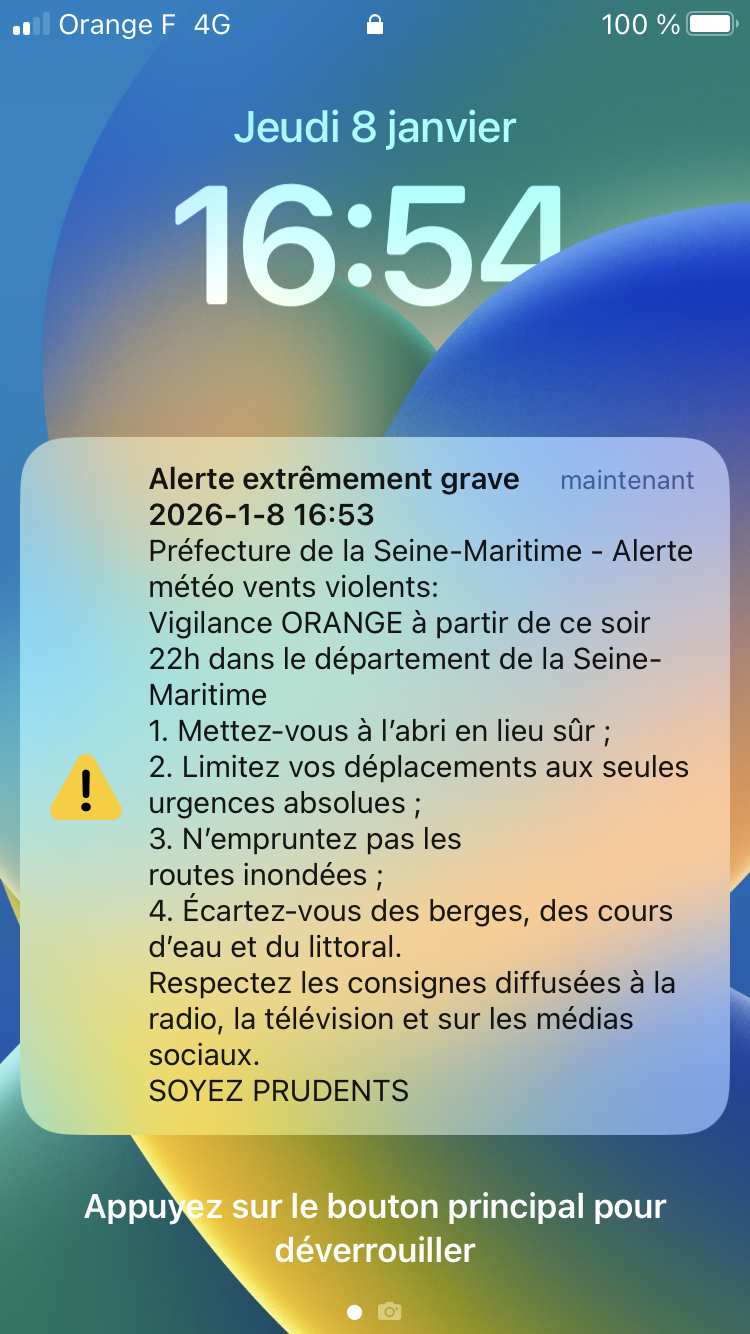The width and height of the screenshot is (750, 1334).
Task: Tap the camera page indicator icon
Action: (390, 1311)
